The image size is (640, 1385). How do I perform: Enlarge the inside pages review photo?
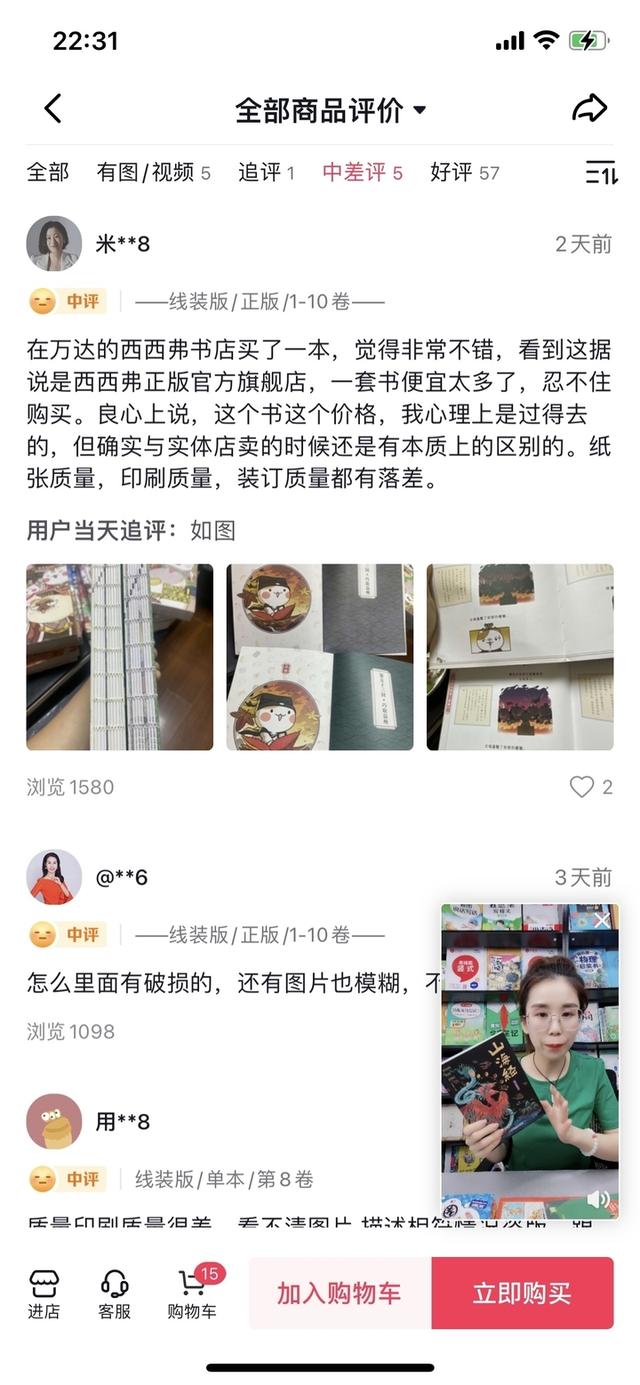(x=520, y=657)
